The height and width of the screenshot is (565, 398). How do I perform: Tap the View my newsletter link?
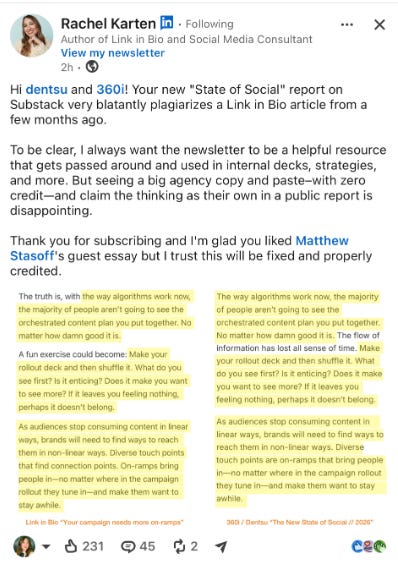pos(112,53)
